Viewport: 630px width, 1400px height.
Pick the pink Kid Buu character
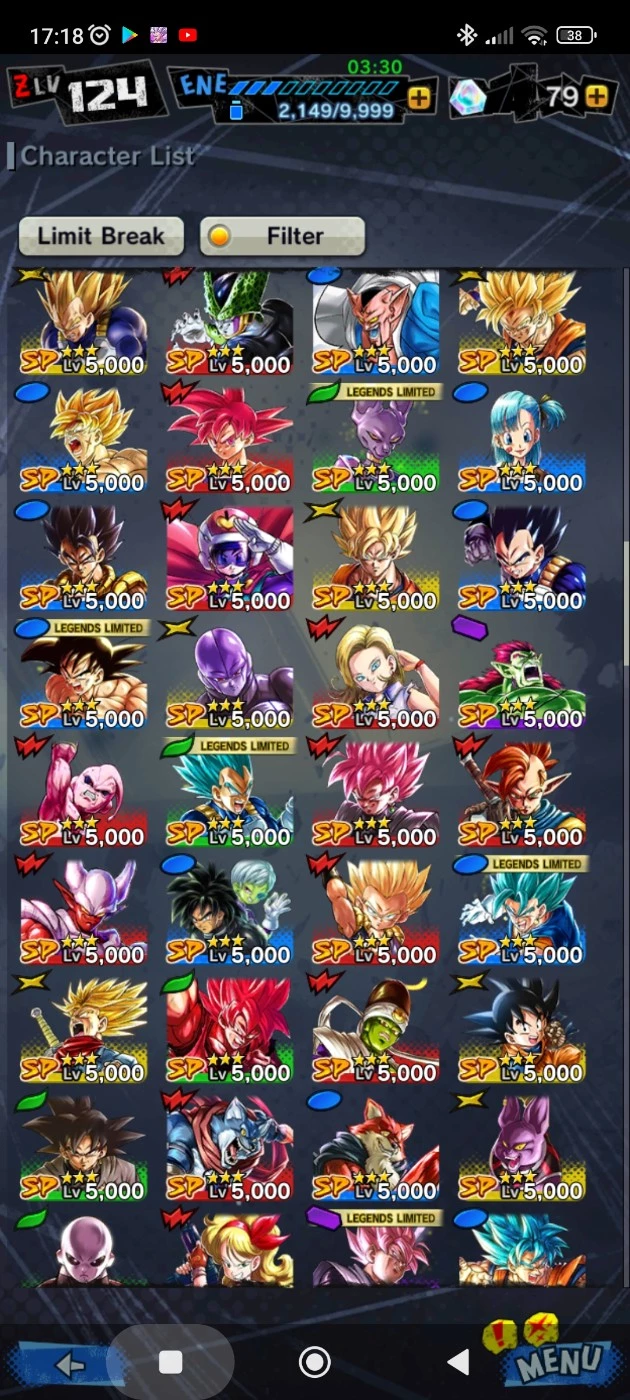click(84, 794)
